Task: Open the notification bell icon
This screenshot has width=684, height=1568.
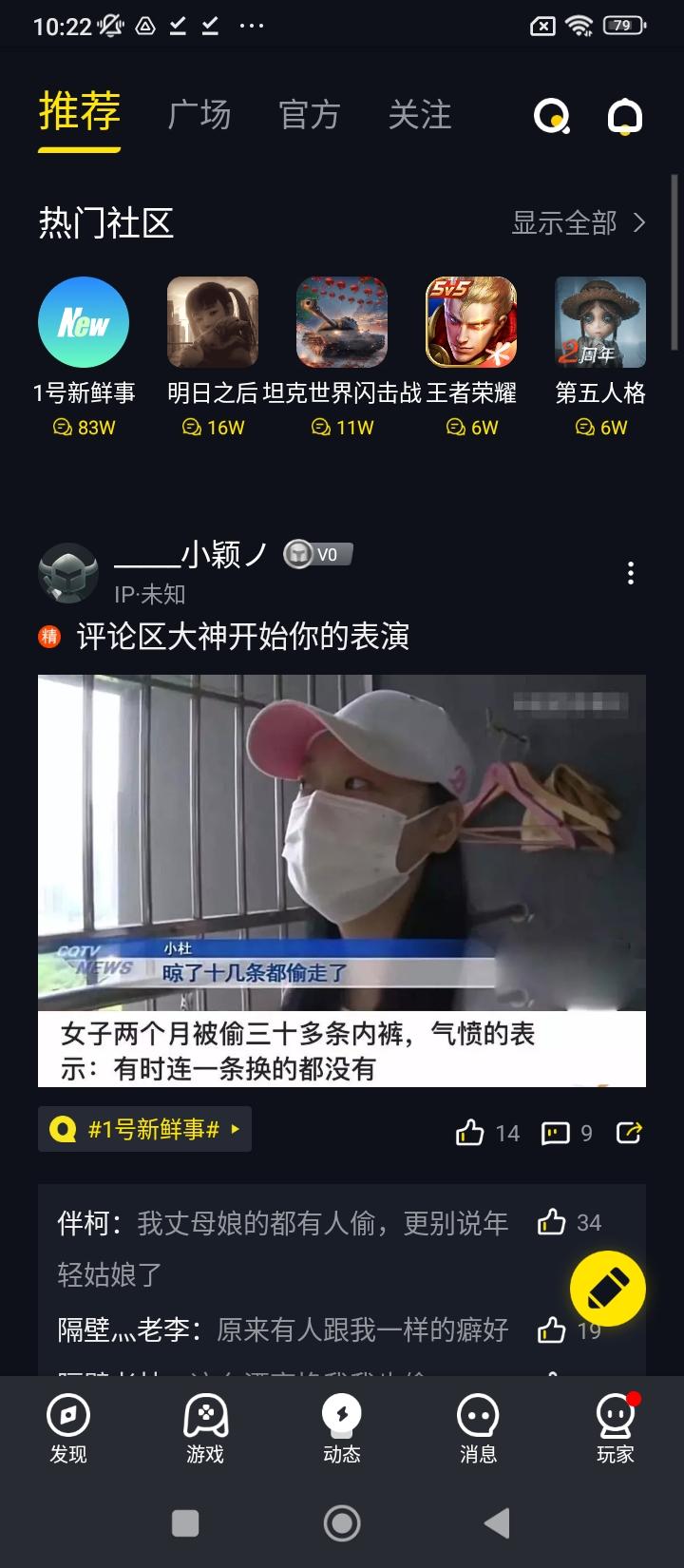Action: pyautogui.click(x=626, y=117)
